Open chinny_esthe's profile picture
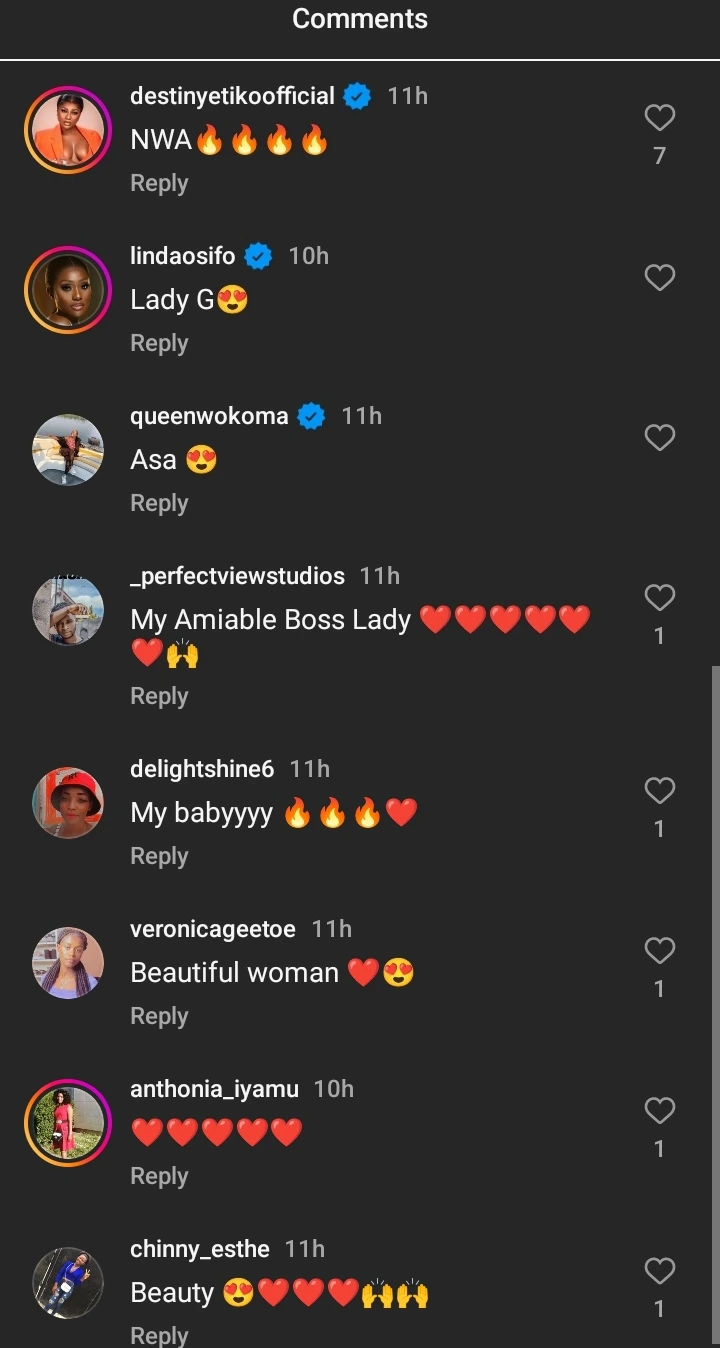 (68, 1283)
